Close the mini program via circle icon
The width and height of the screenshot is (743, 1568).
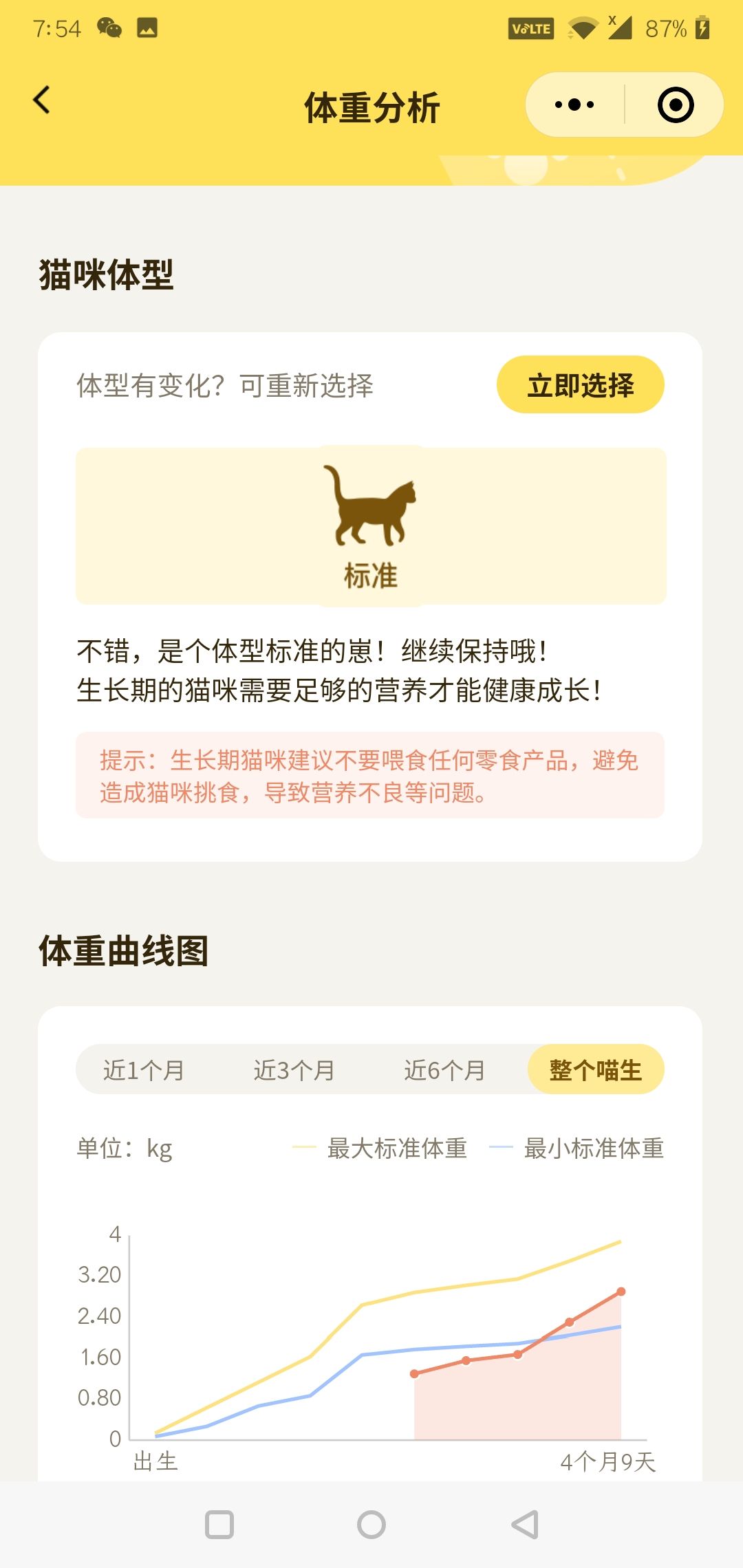pos(676,105)
